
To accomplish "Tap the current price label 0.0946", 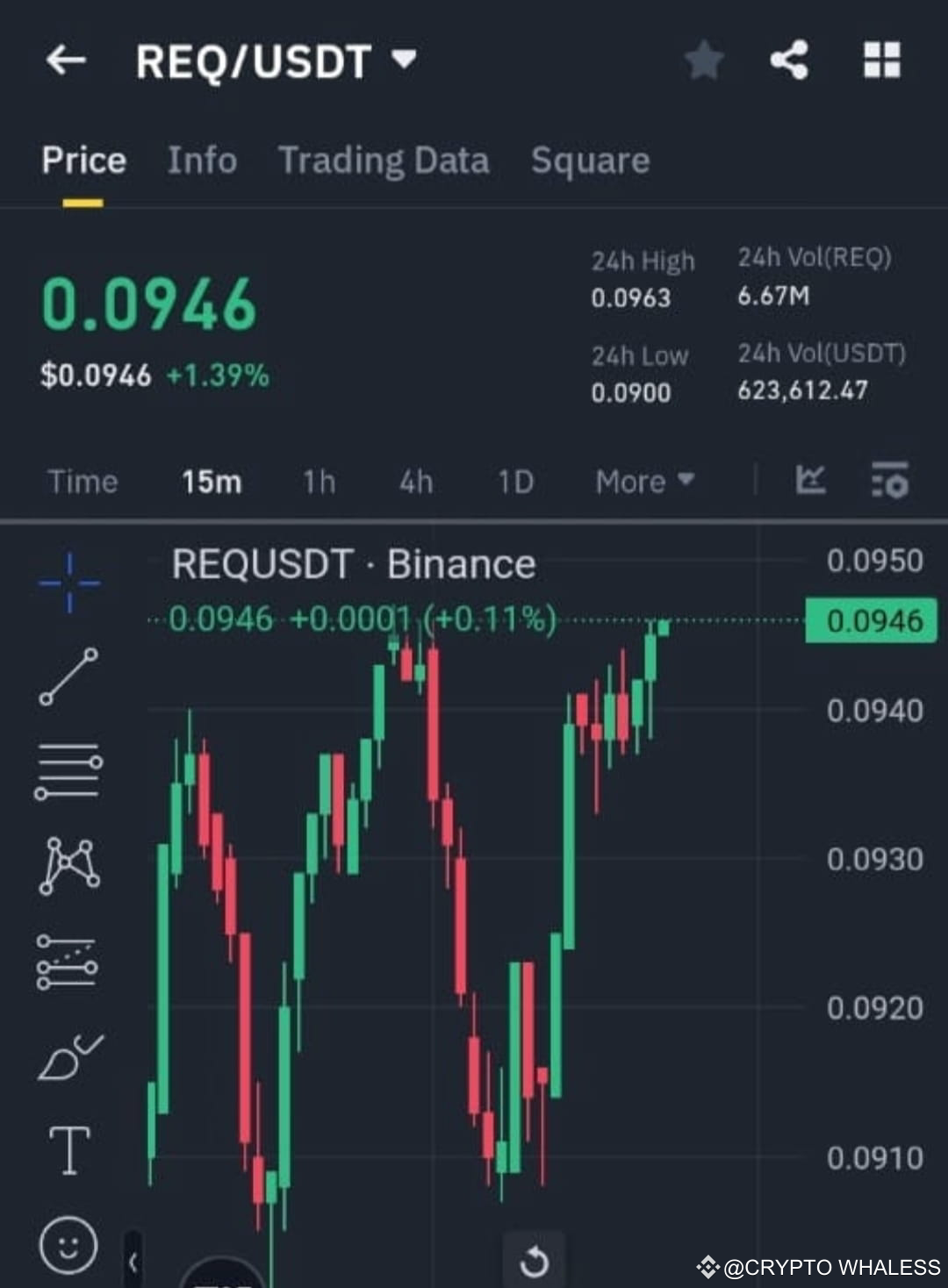I will pyautogui.click(x=870, y=619).
